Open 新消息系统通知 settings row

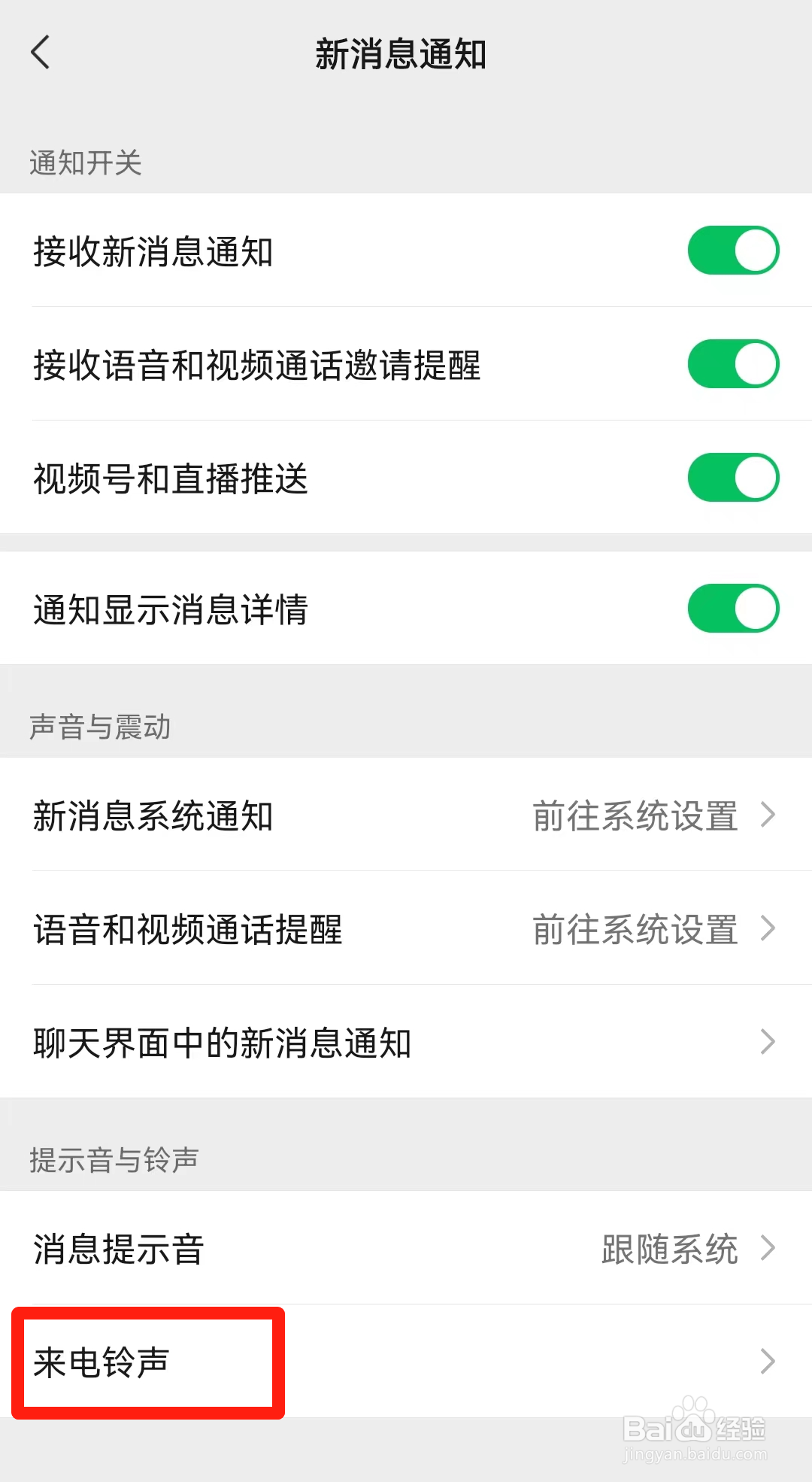click(406, 815)
